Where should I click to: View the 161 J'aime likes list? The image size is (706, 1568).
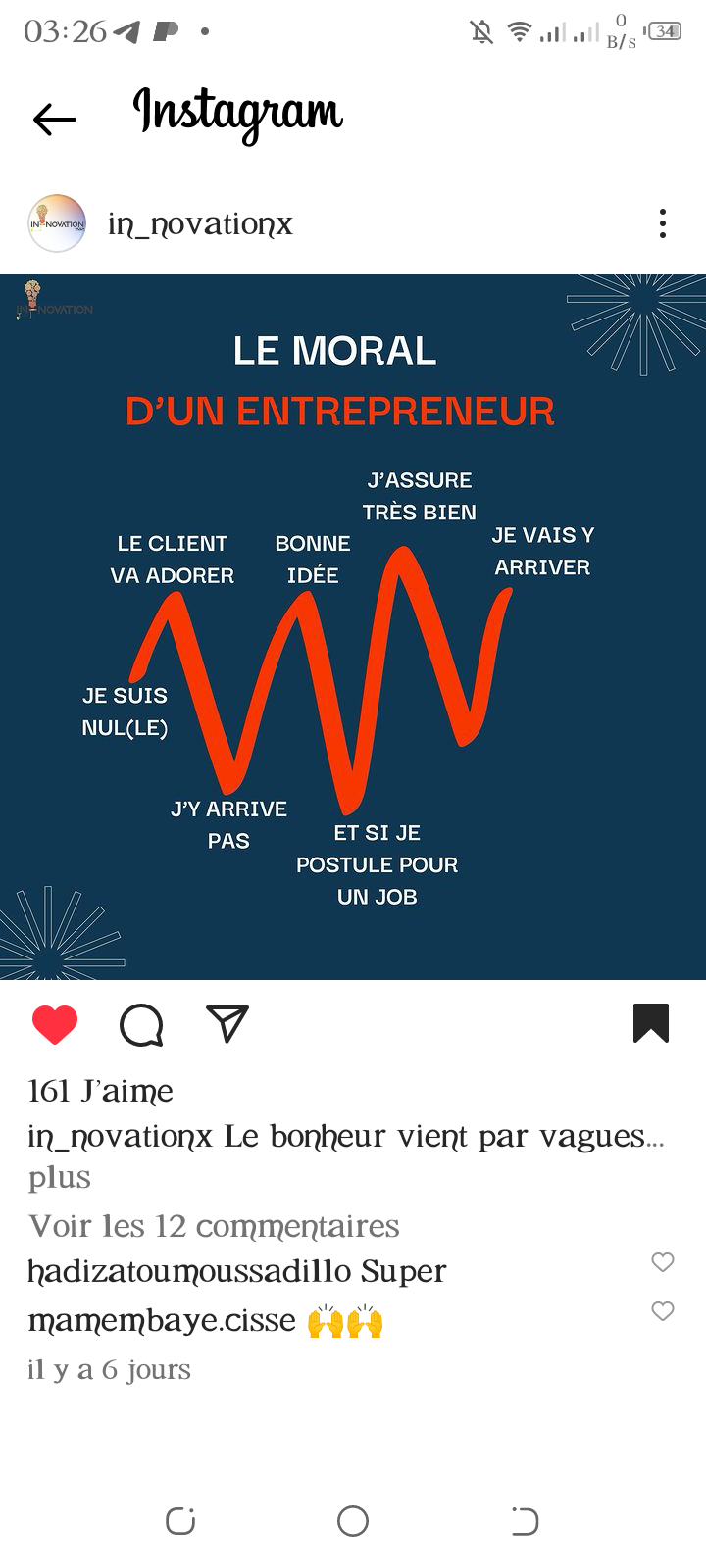[x=100, y=1091]
